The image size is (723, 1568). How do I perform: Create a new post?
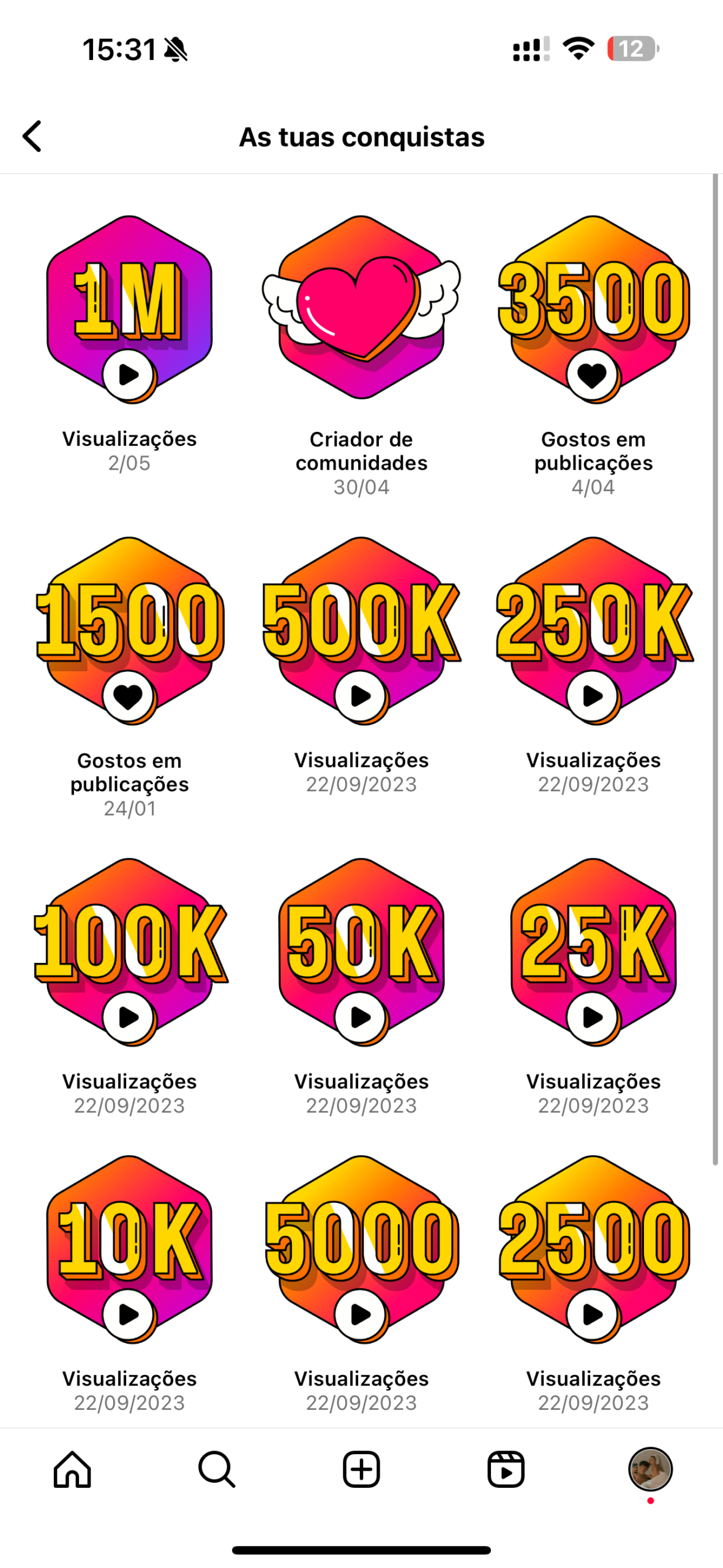click(x=361, y=1469)
